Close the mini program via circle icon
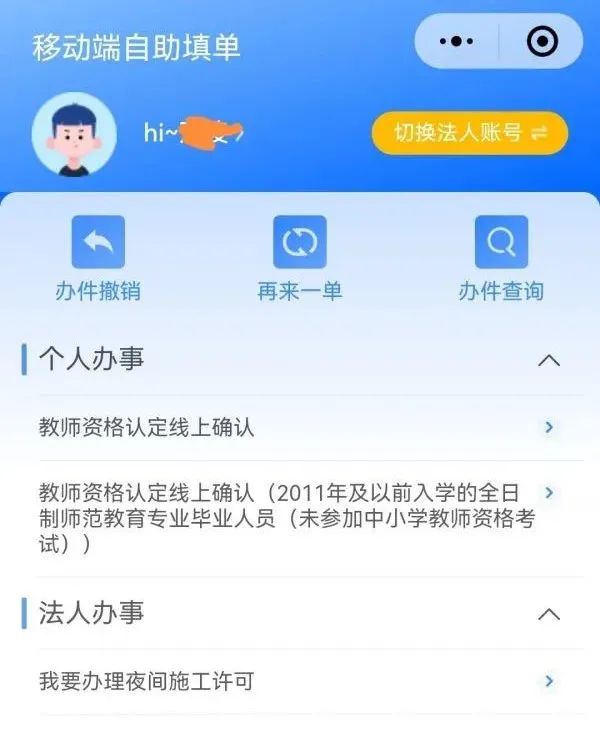Viewport: 600px width, 739px height. tap(542, 41)
